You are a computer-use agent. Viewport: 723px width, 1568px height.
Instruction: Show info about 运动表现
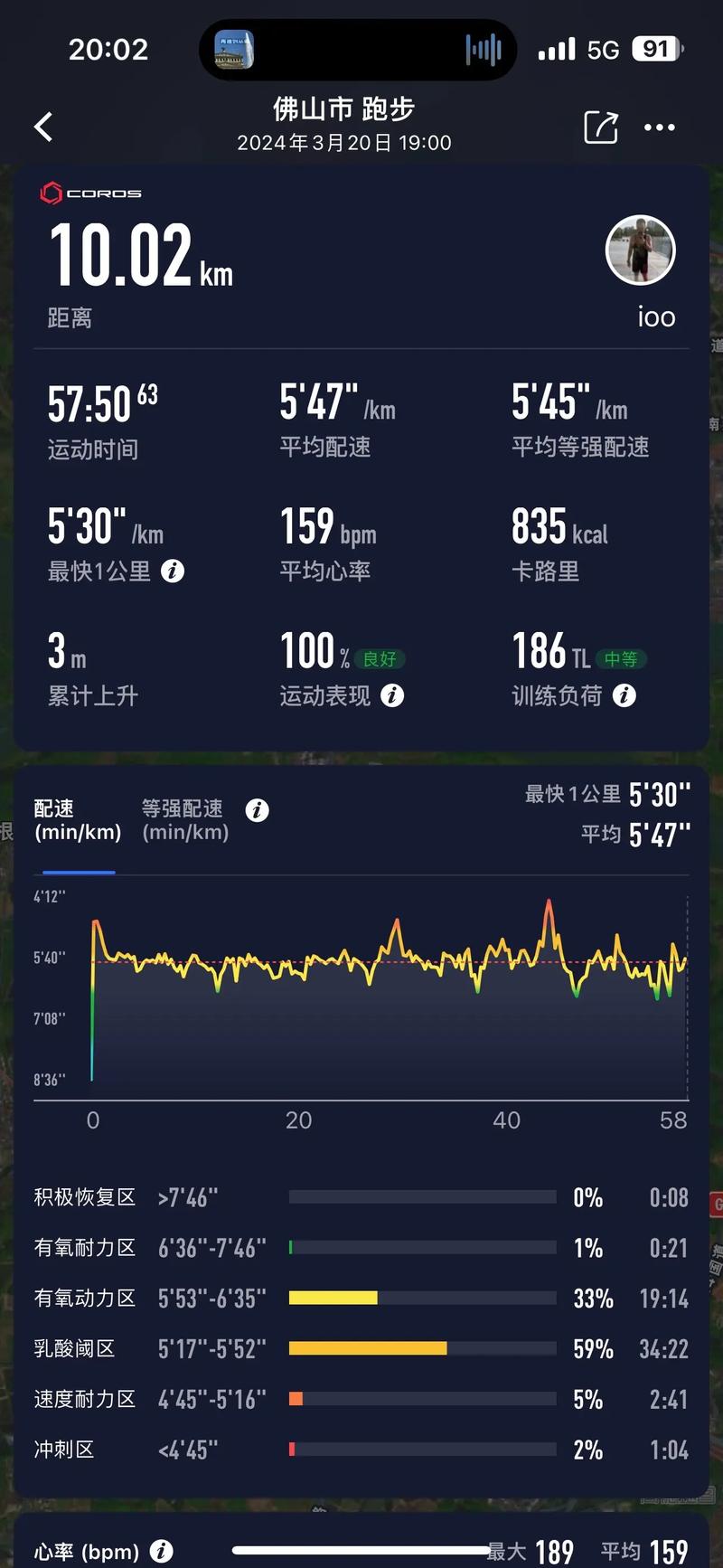click(x=392, y=695)
